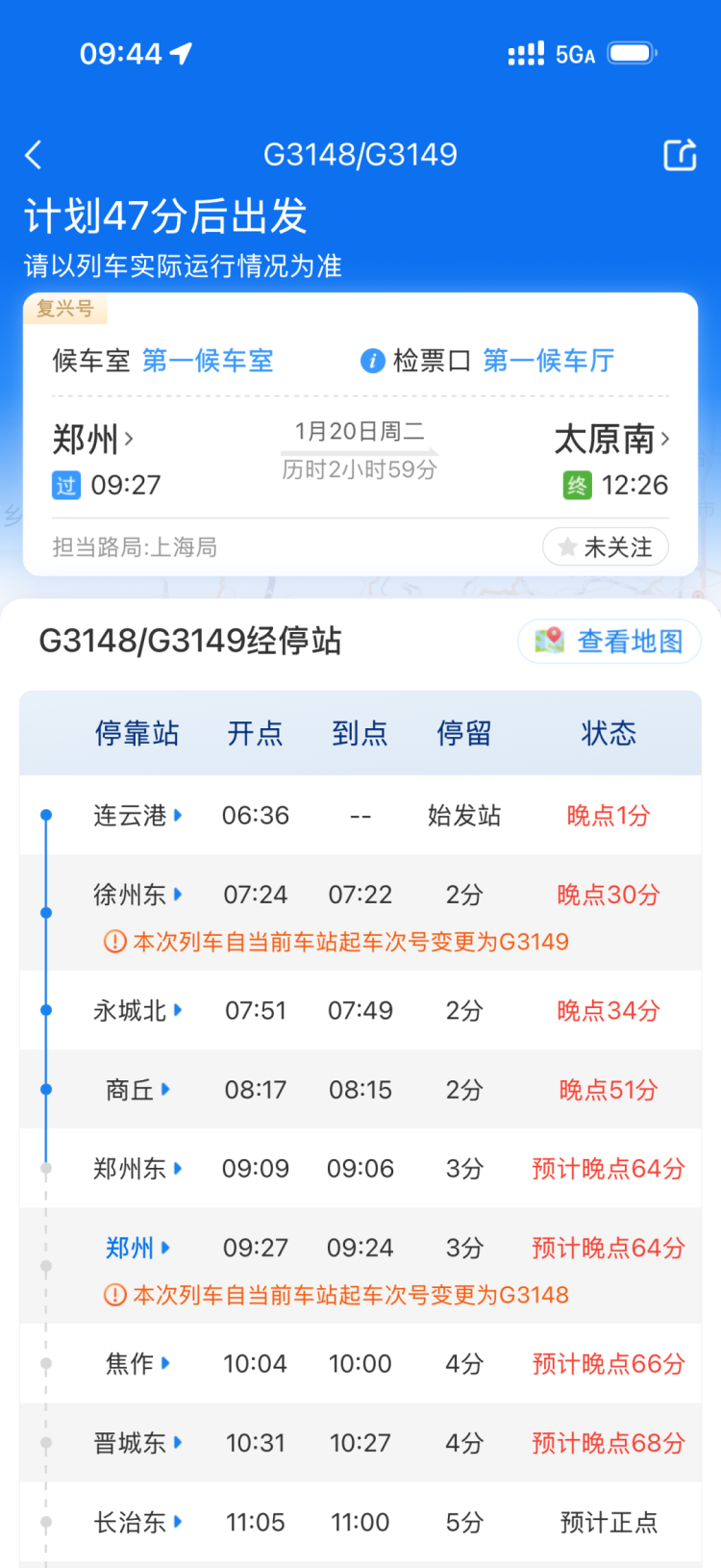This screenshot has width=721, height=1568.
Task: Select 永城北 stop row
Action: (137, 1011)
